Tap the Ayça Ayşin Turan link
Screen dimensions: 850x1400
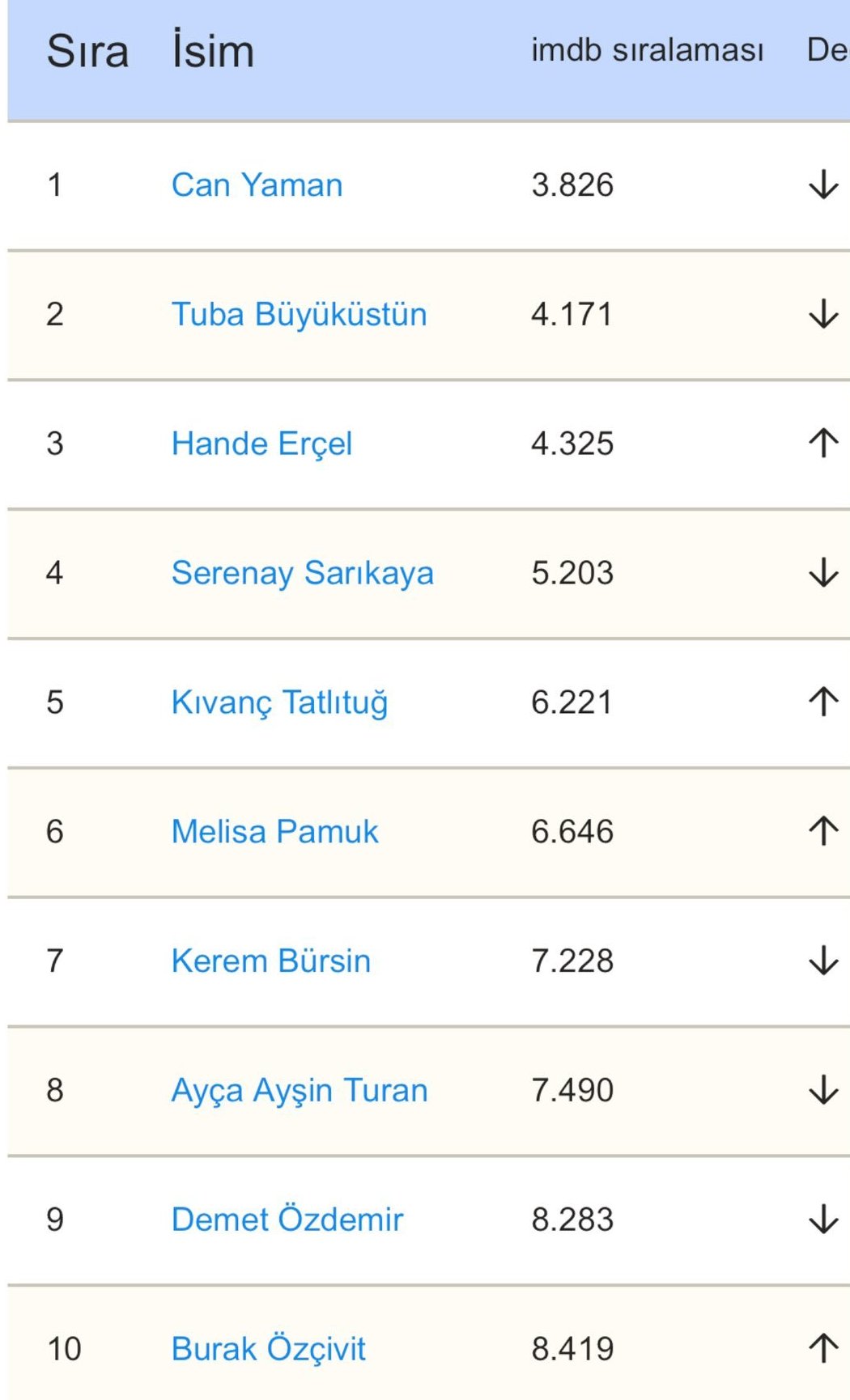tap(299, 1091)
